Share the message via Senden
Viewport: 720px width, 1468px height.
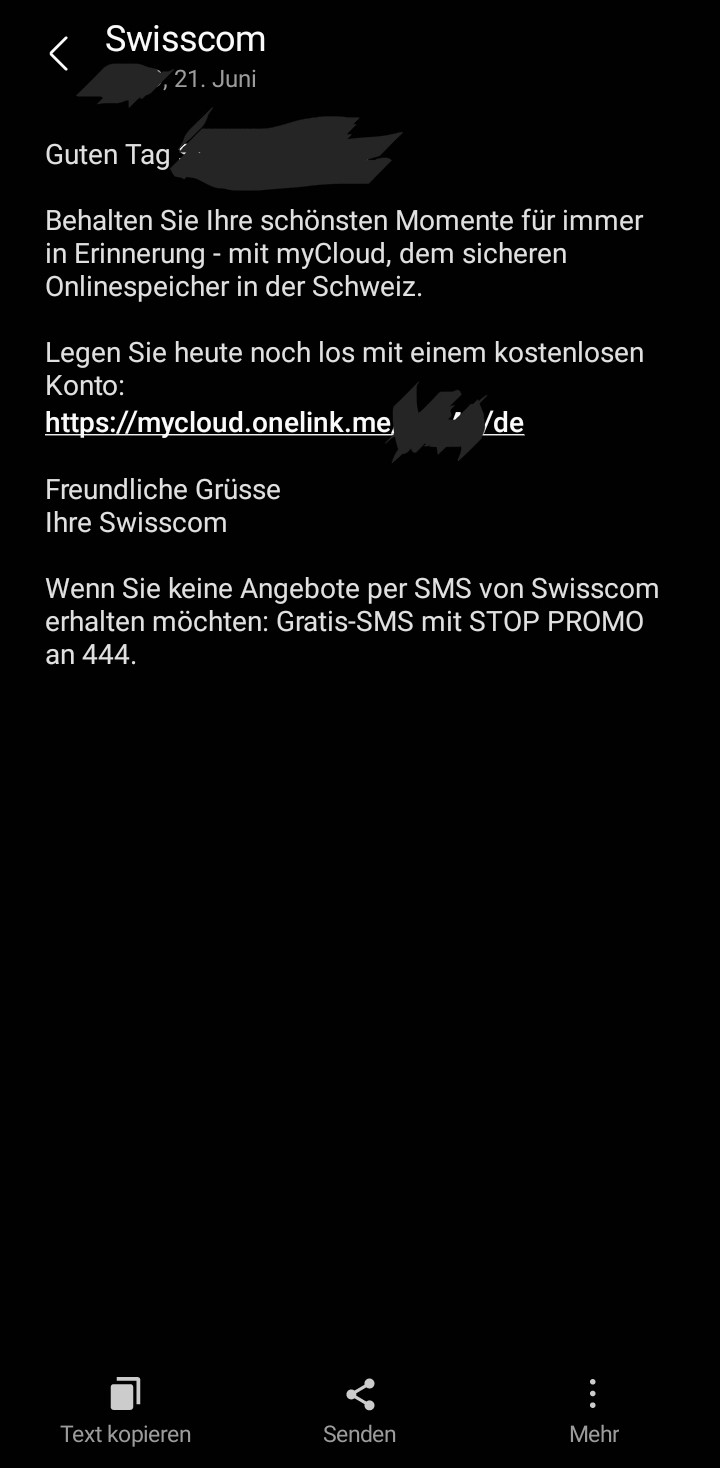[x=360, y=1410]
